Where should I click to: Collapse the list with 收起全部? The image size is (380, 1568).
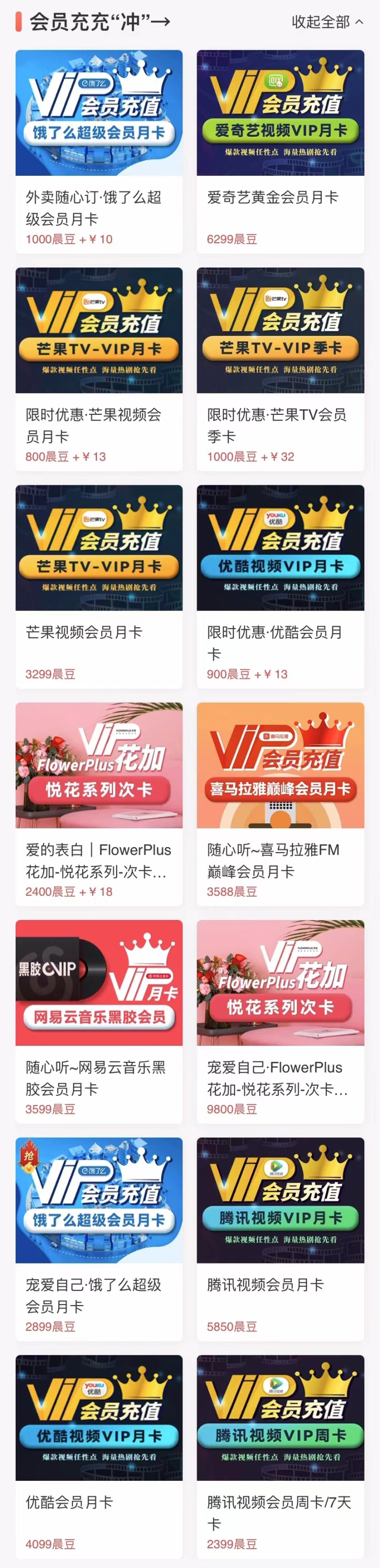[327, 22]
